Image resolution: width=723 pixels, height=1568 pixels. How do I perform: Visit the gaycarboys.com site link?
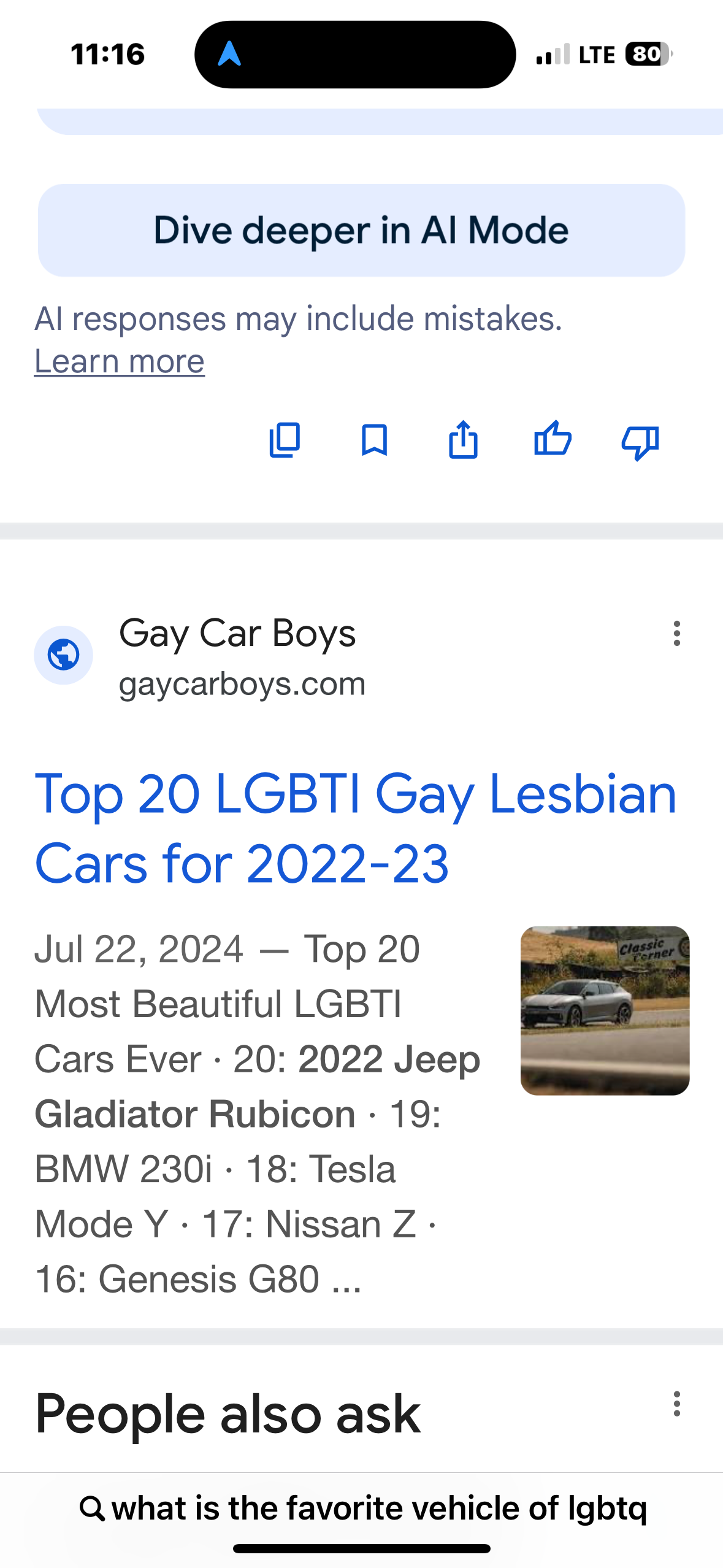click(x=242, y=683)
